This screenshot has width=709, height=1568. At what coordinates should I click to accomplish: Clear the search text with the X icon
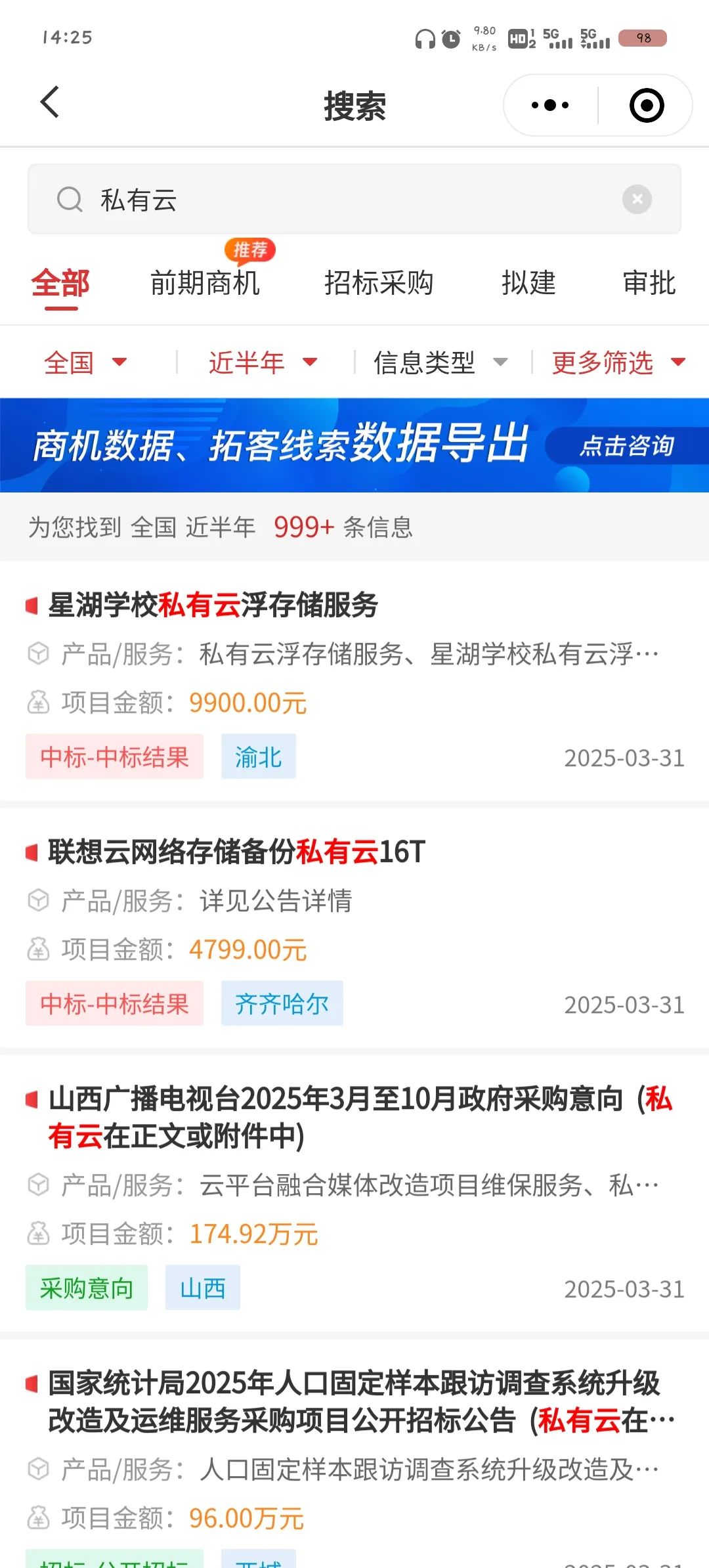pos(637,200)
